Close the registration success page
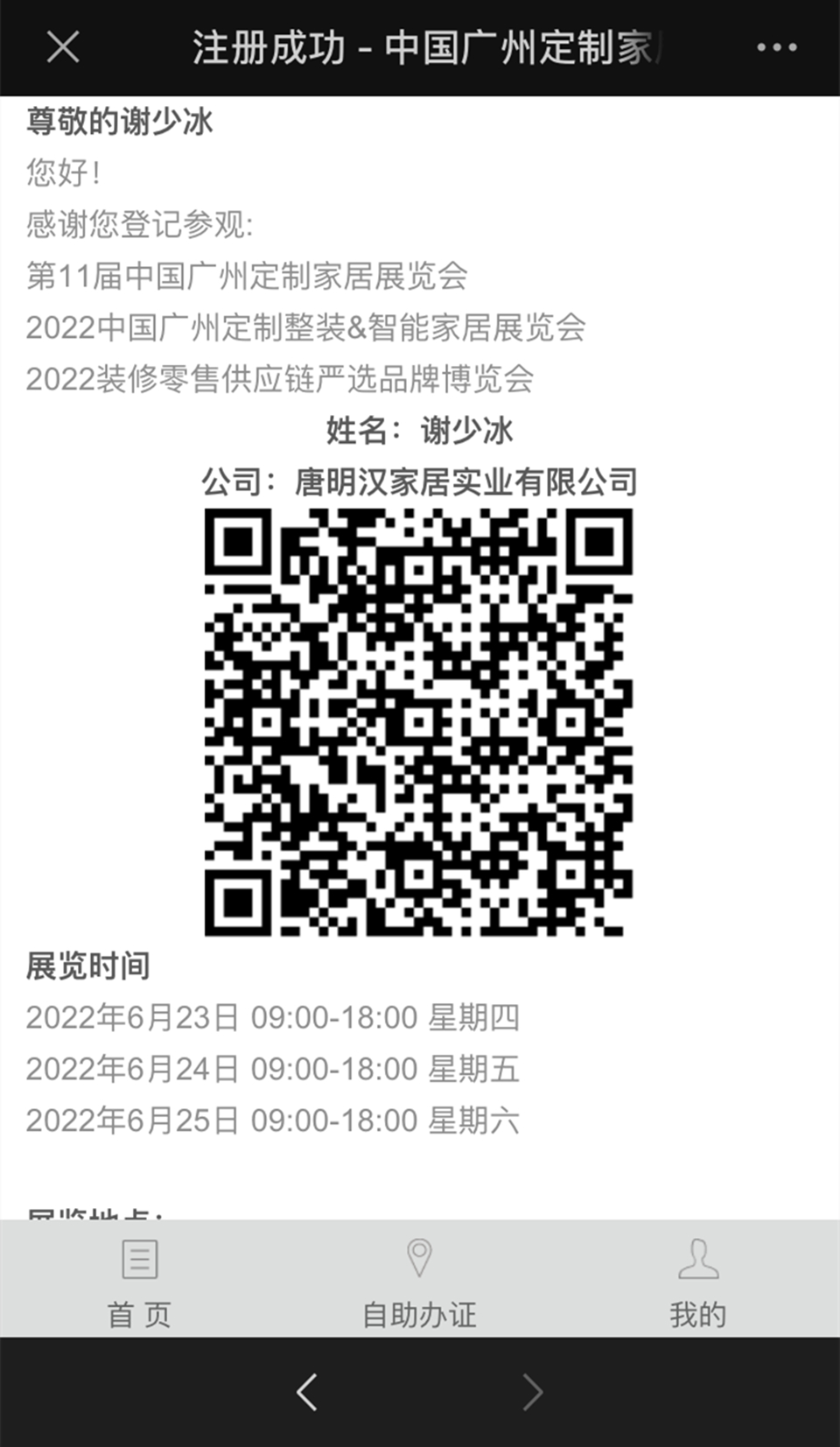The width and height of the screenshot is (840, 1447). tap(63, 47)
